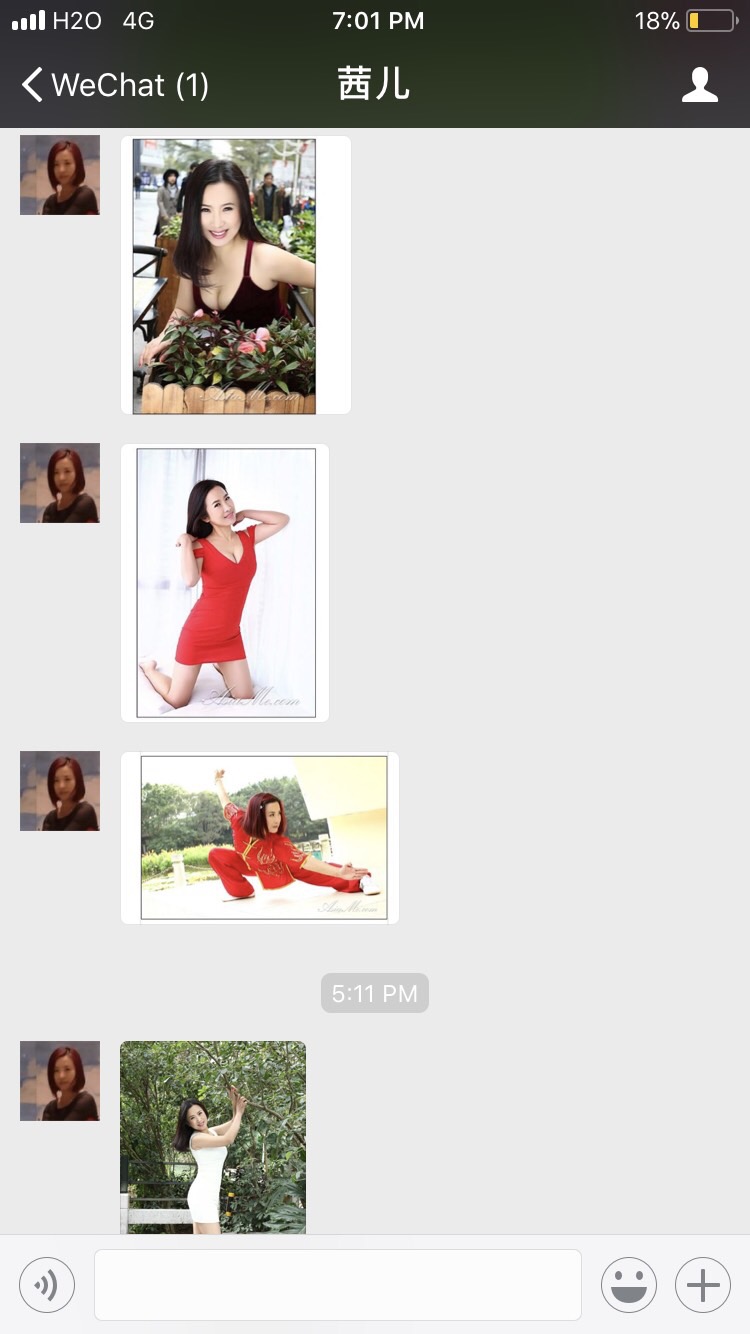
Task: View the photo with the flower planter
Action: (235, 275)
